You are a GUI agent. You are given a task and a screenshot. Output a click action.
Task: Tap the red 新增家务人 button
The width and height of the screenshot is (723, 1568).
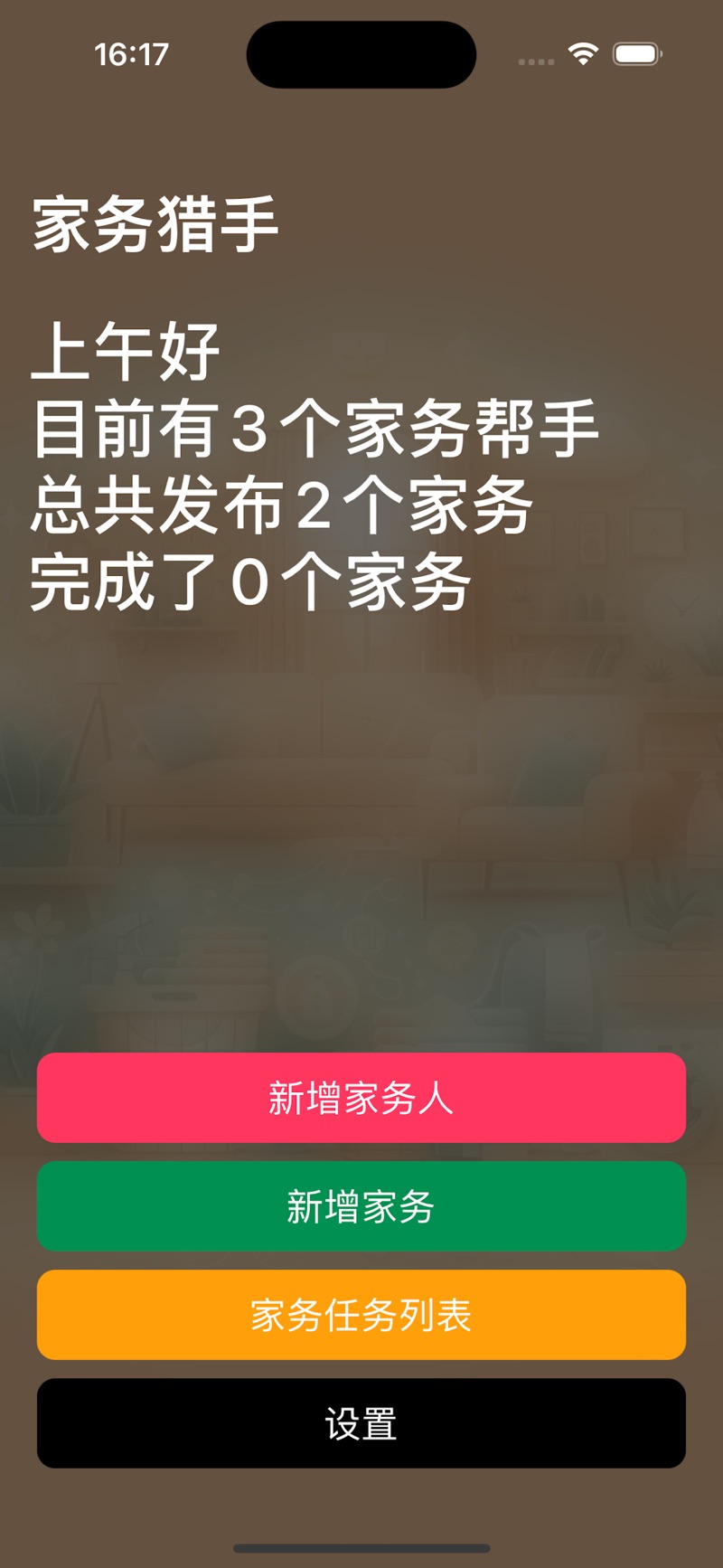point(361,1098)
